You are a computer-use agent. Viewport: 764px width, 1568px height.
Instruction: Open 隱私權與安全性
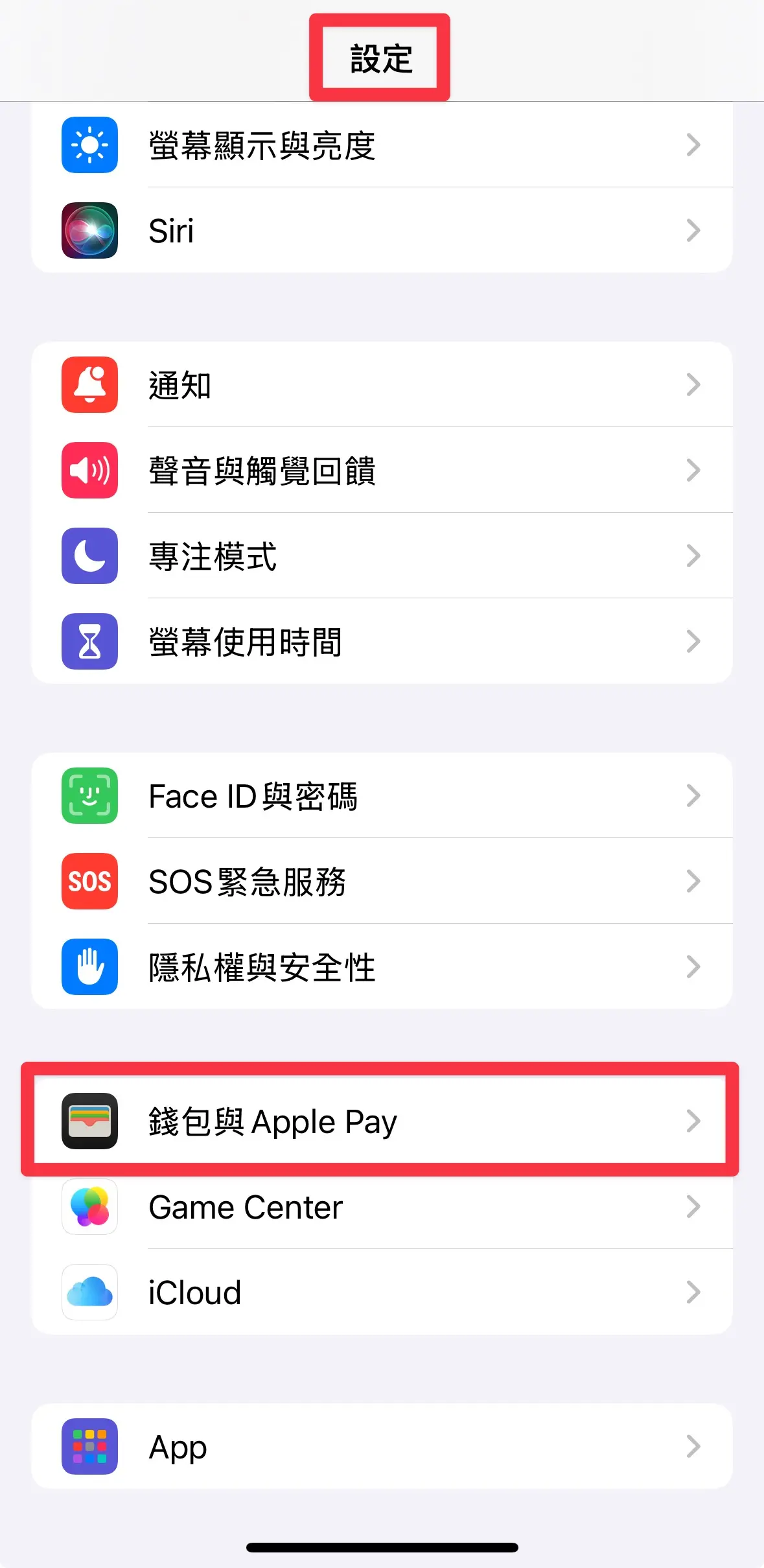point(381,967)
